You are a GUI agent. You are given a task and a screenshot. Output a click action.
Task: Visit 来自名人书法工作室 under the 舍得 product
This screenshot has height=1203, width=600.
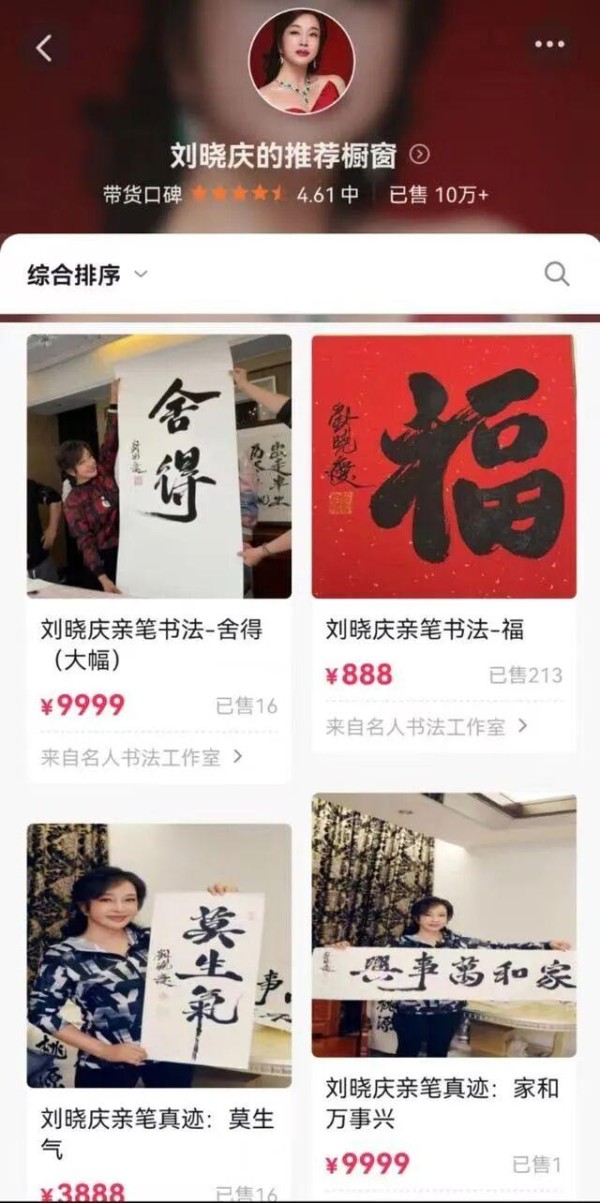tap(142, 756)
